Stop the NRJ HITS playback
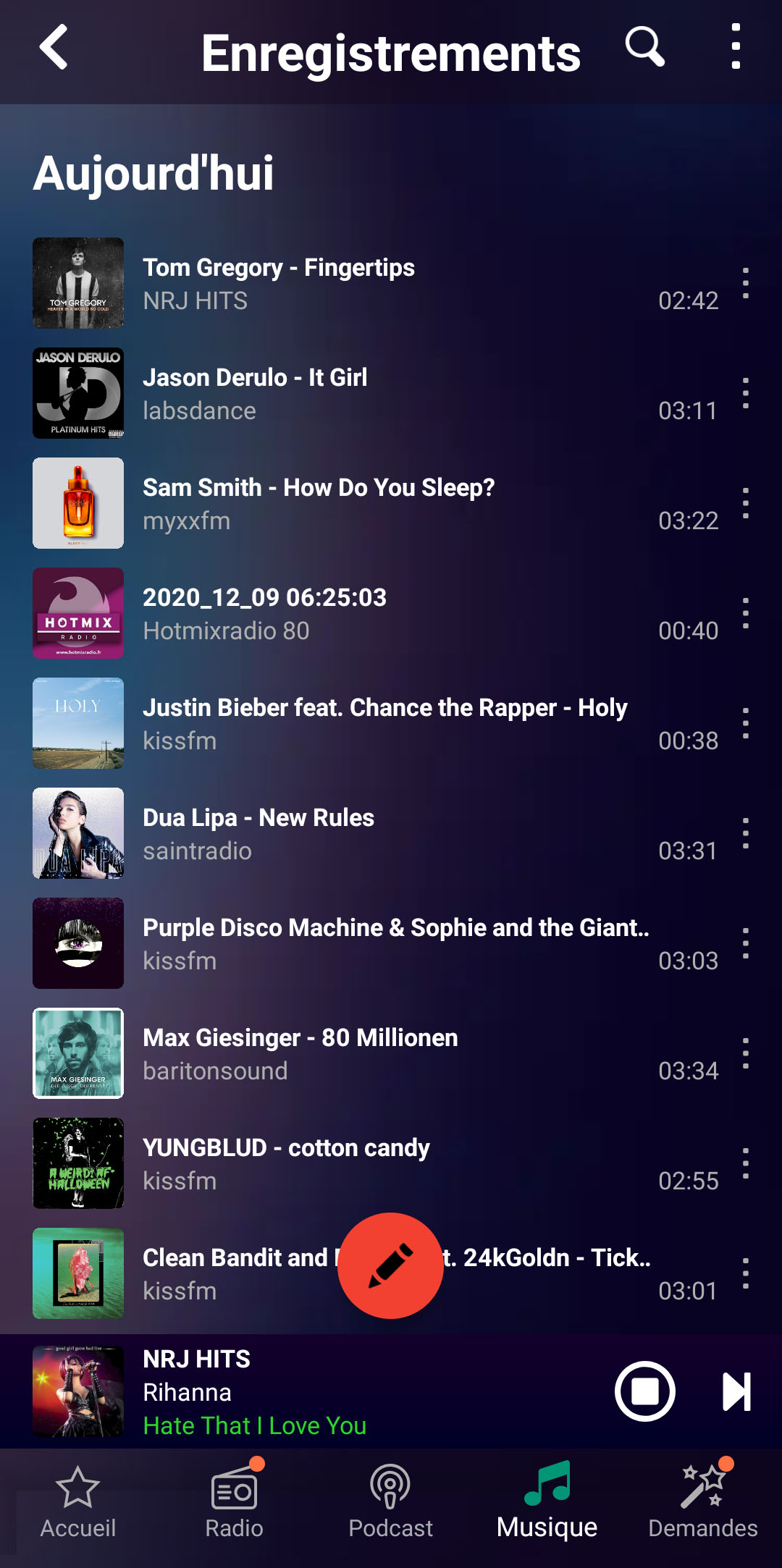This screenshot has height=1568, width=782. [644, 1391]
